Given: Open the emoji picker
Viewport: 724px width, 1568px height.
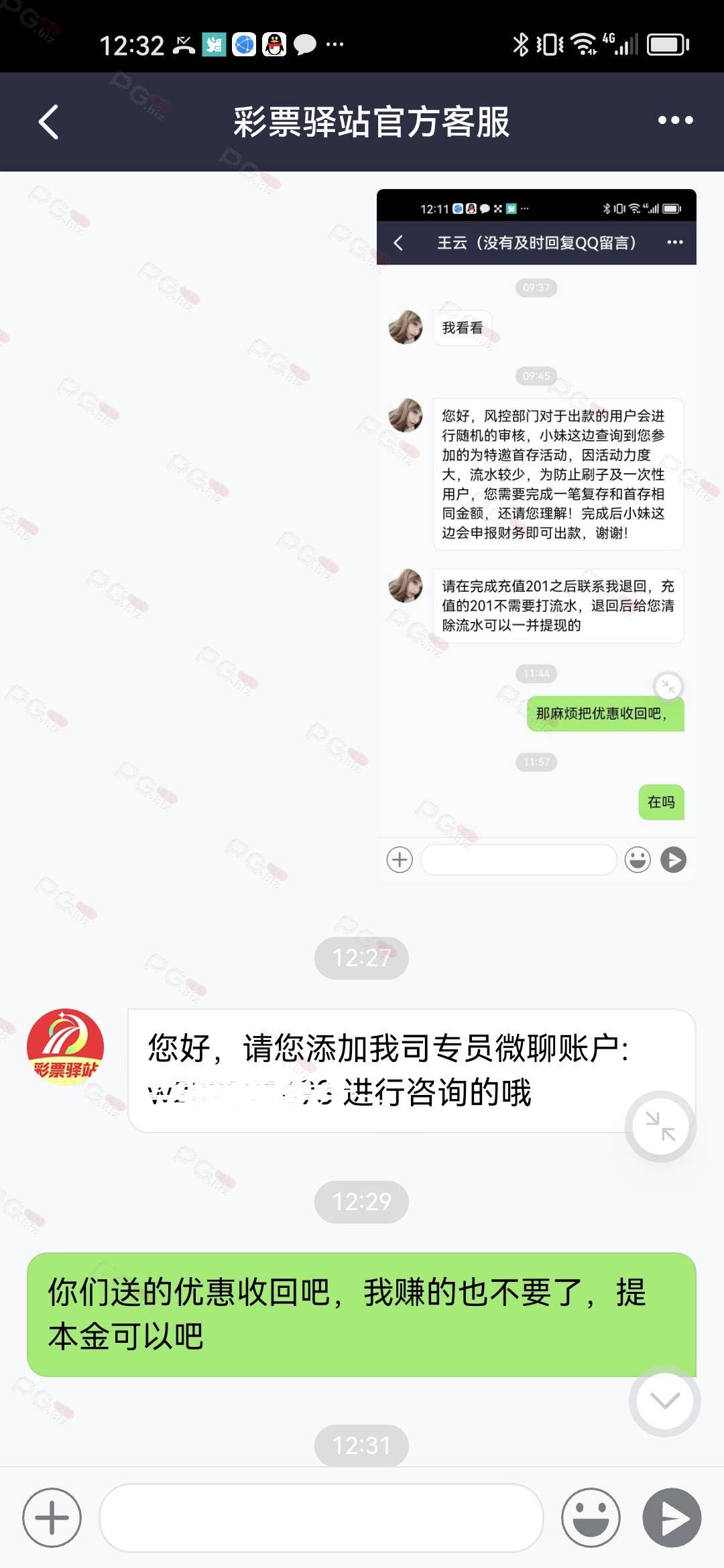Looking at the screenshot, I should (591, 1517).
